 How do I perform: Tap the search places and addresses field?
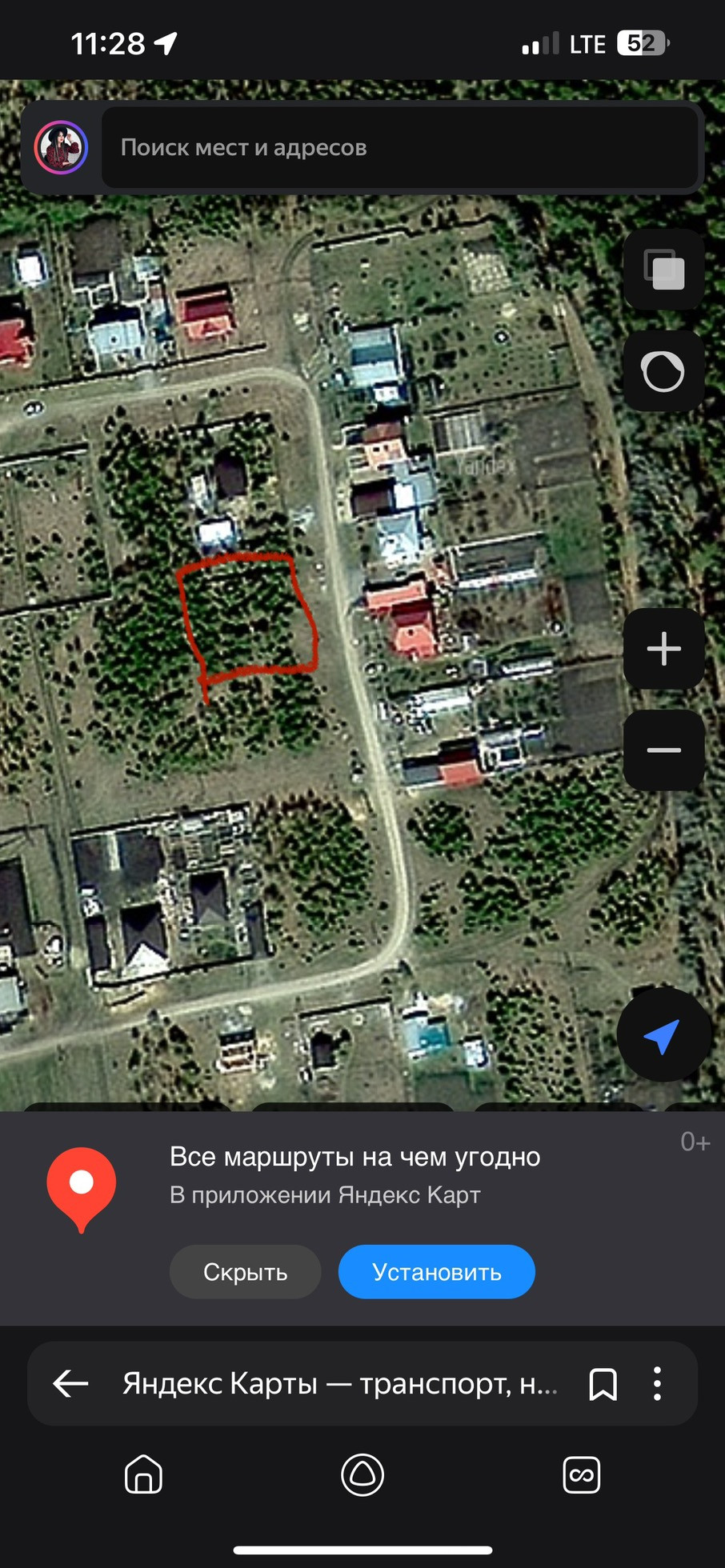pyautogui.click(x=399, y=147)
